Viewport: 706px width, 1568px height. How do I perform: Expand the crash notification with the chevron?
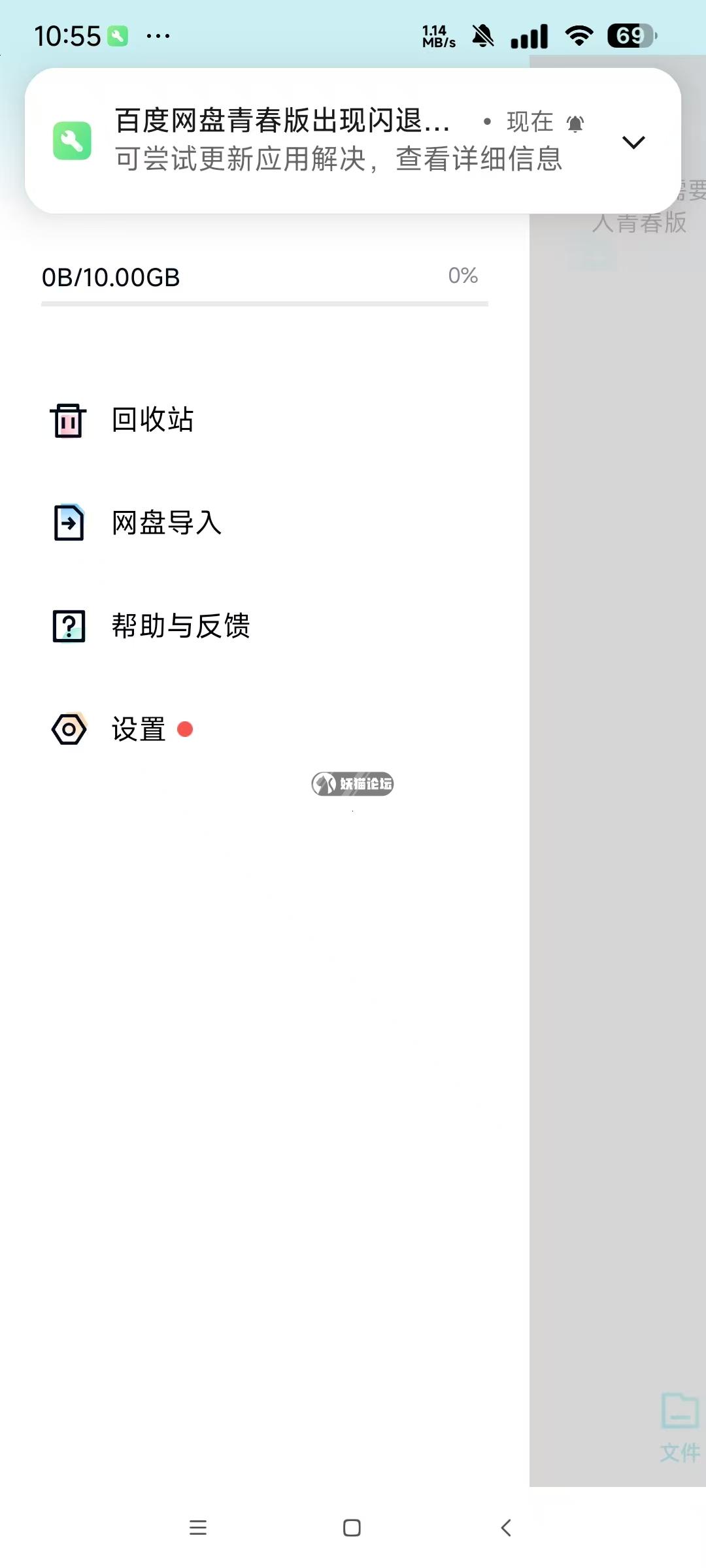pos(633,142)
